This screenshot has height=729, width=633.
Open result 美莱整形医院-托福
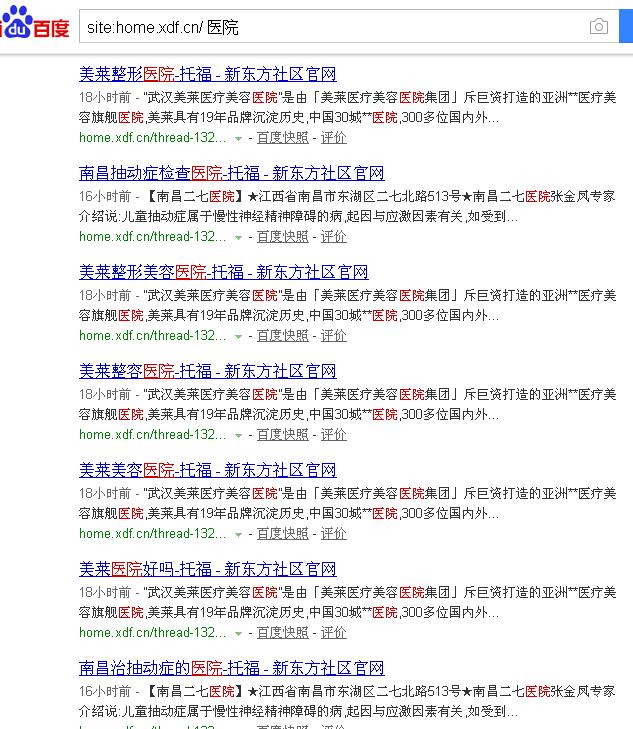click(207, 74)
